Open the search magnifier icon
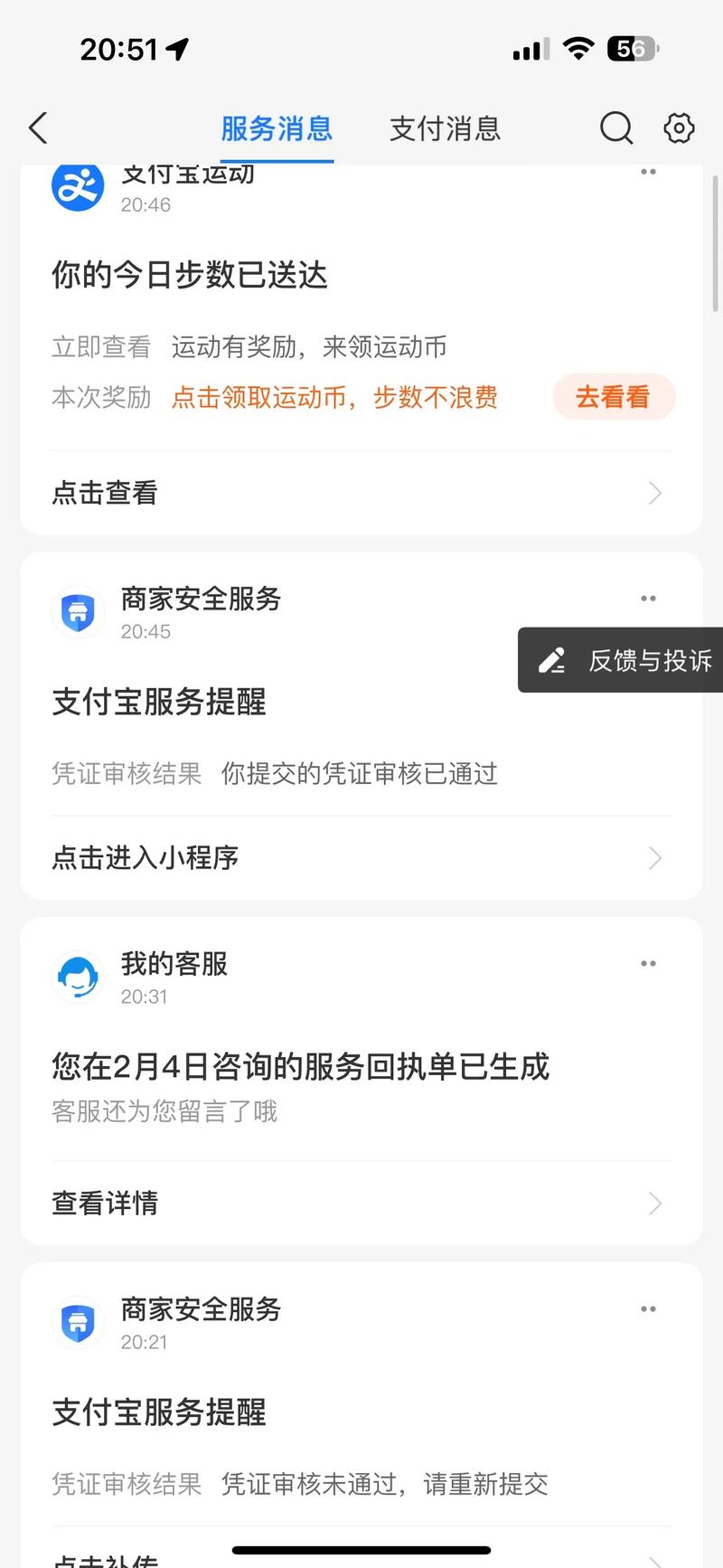 tap(616, 128)
